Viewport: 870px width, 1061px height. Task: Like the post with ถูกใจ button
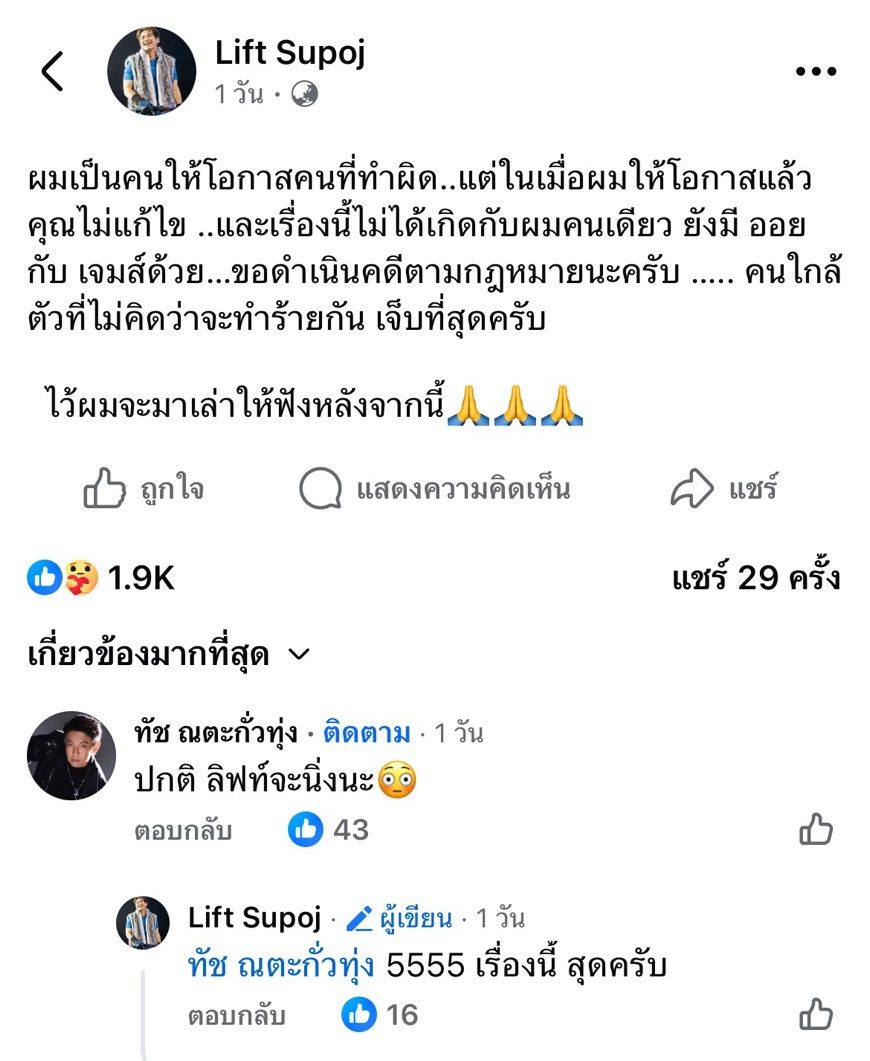click(x=143, y=490)
